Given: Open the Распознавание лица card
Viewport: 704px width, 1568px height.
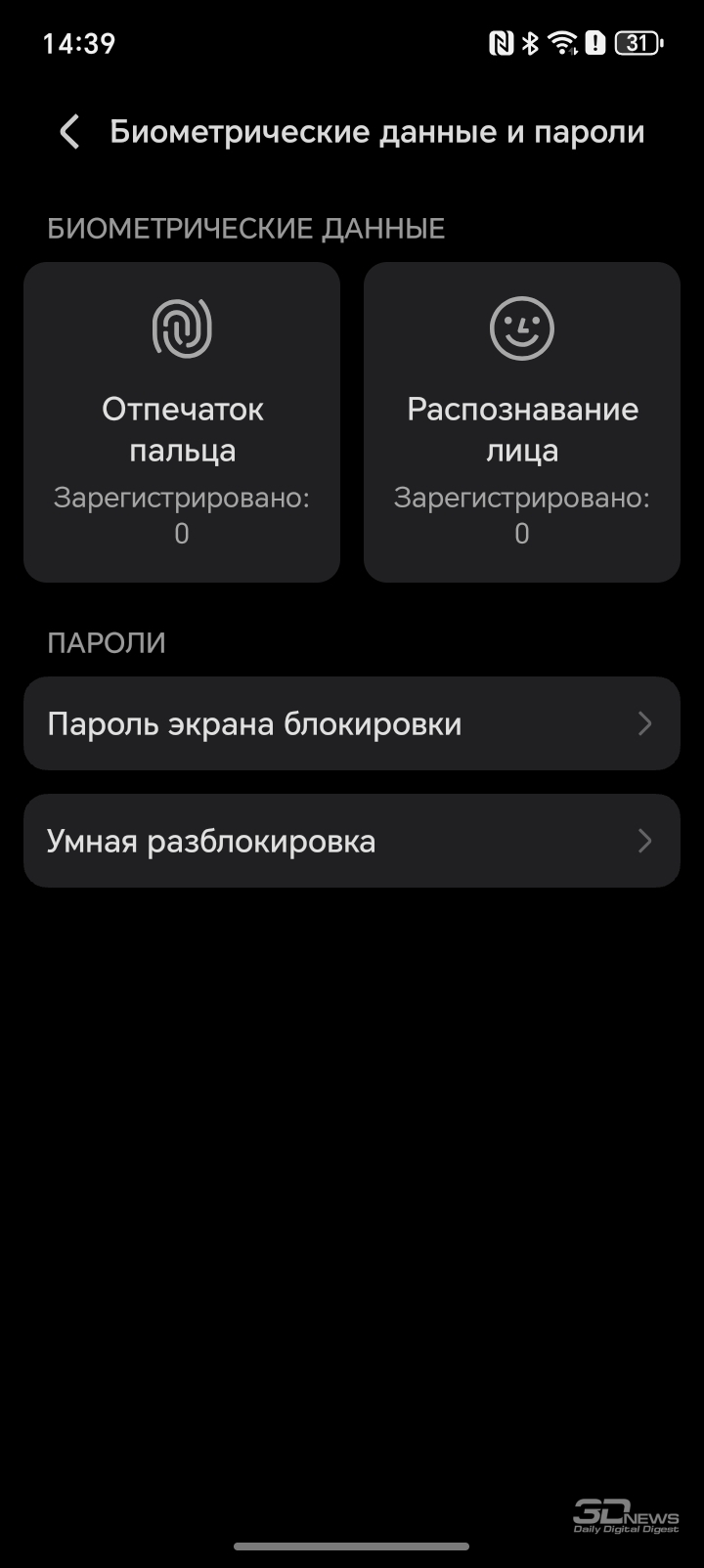Looking at the screenshot, I should pyautogui.click(x=522, y=422).
